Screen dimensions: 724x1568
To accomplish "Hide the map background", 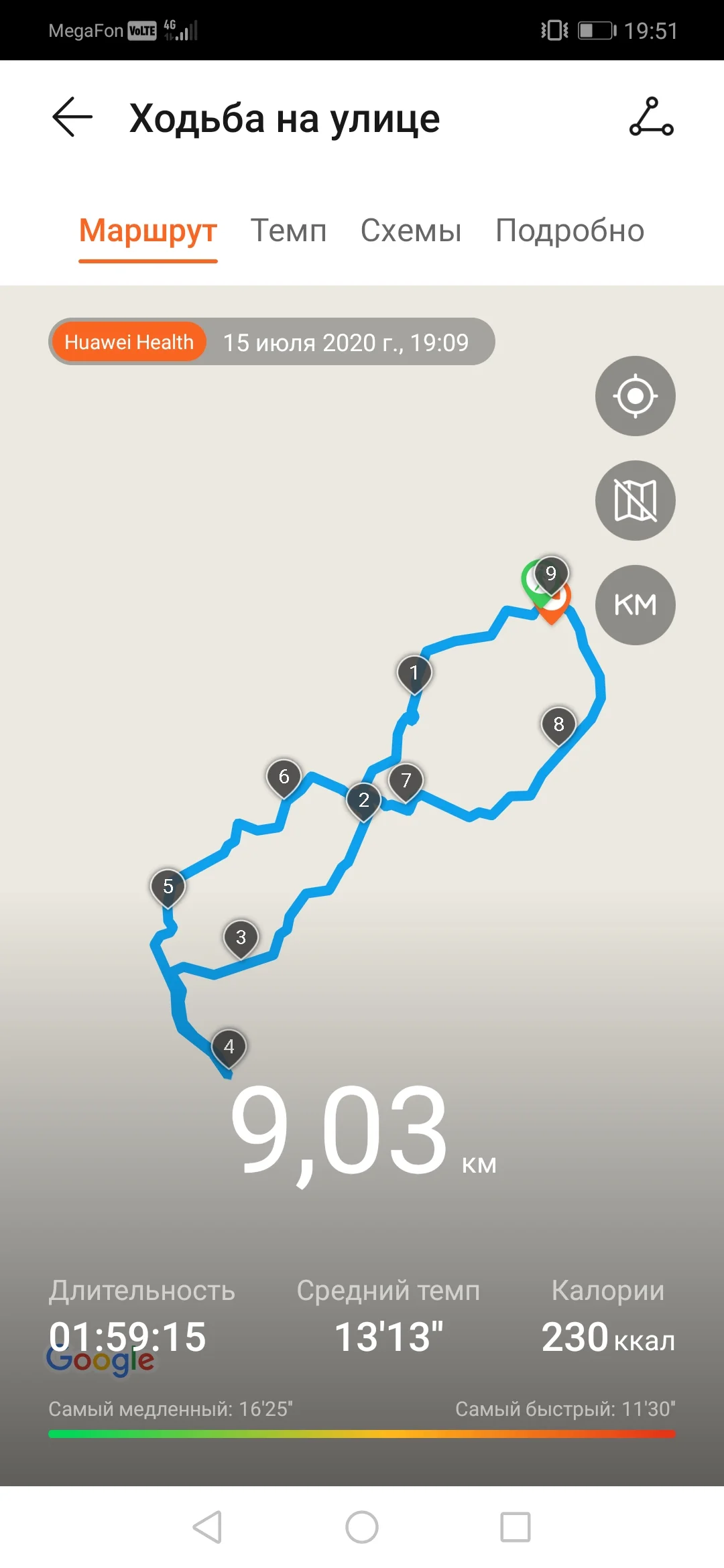I will (635, 501).
